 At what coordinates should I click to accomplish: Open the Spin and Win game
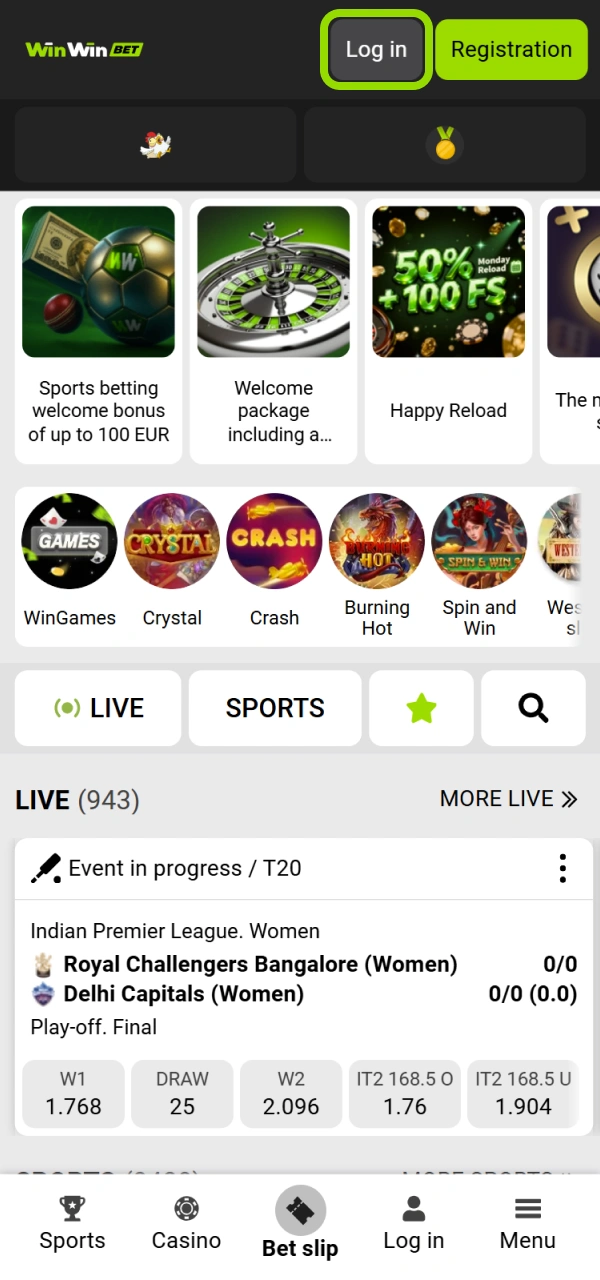coord(479,565)
